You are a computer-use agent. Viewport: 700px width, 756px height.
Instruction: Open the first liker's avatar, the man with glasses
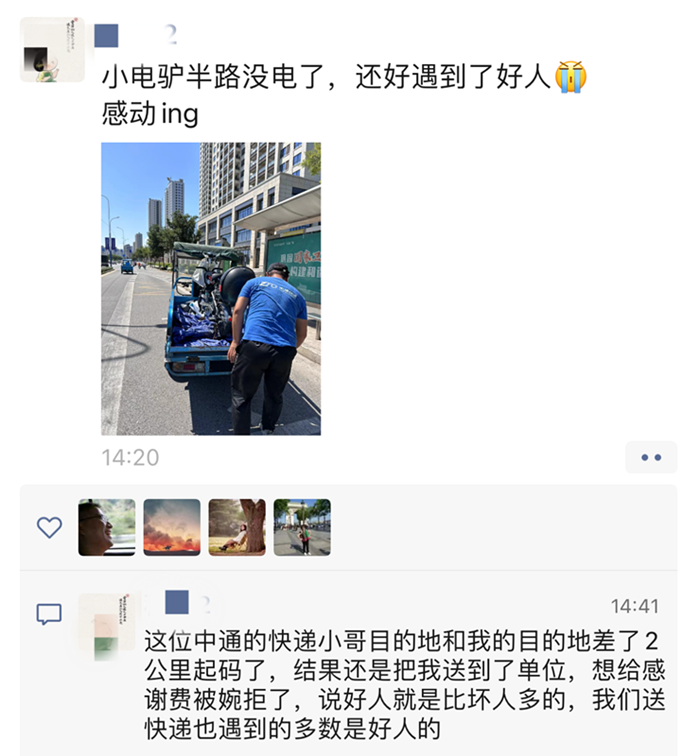tap(107, 527)
